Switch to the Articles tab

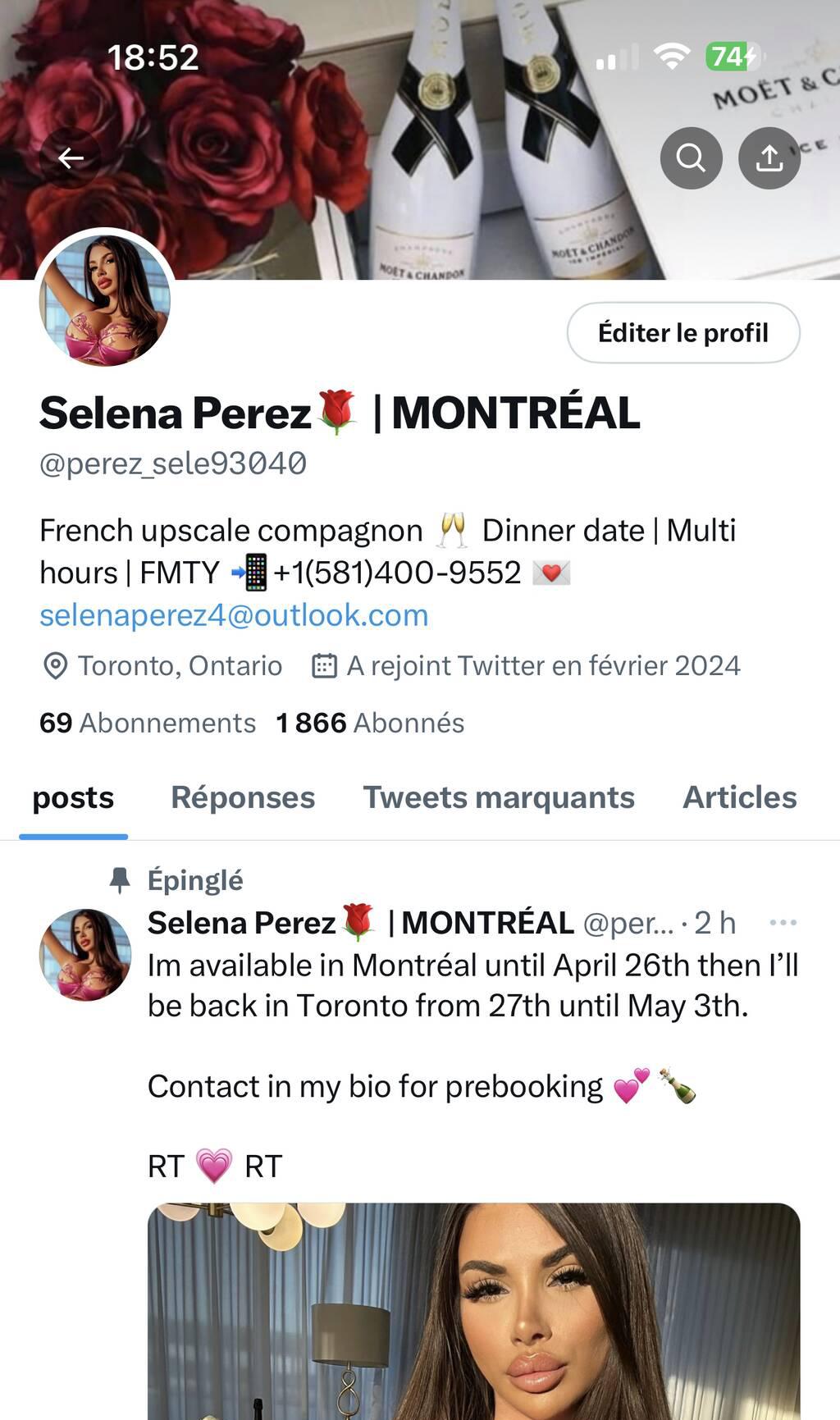pos(739,797)
